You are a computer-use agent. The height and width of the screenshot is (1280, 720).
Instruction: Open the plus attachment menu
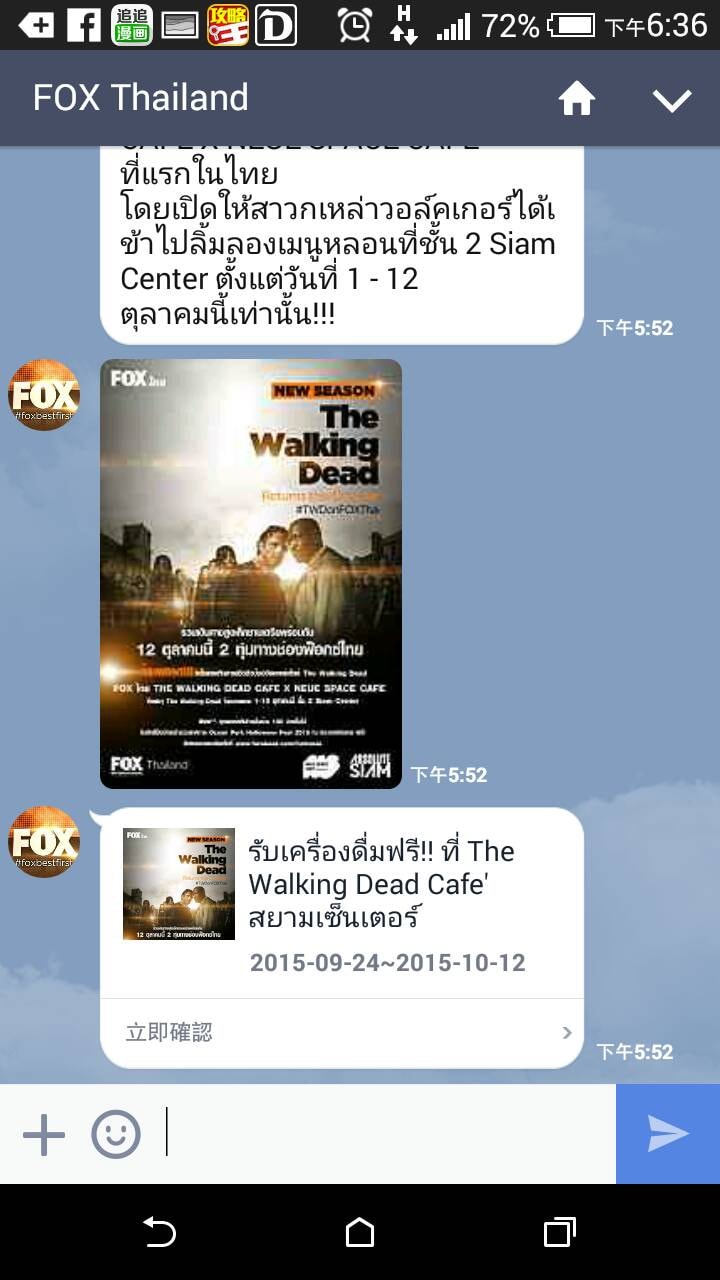click(x=44, y=1135)
